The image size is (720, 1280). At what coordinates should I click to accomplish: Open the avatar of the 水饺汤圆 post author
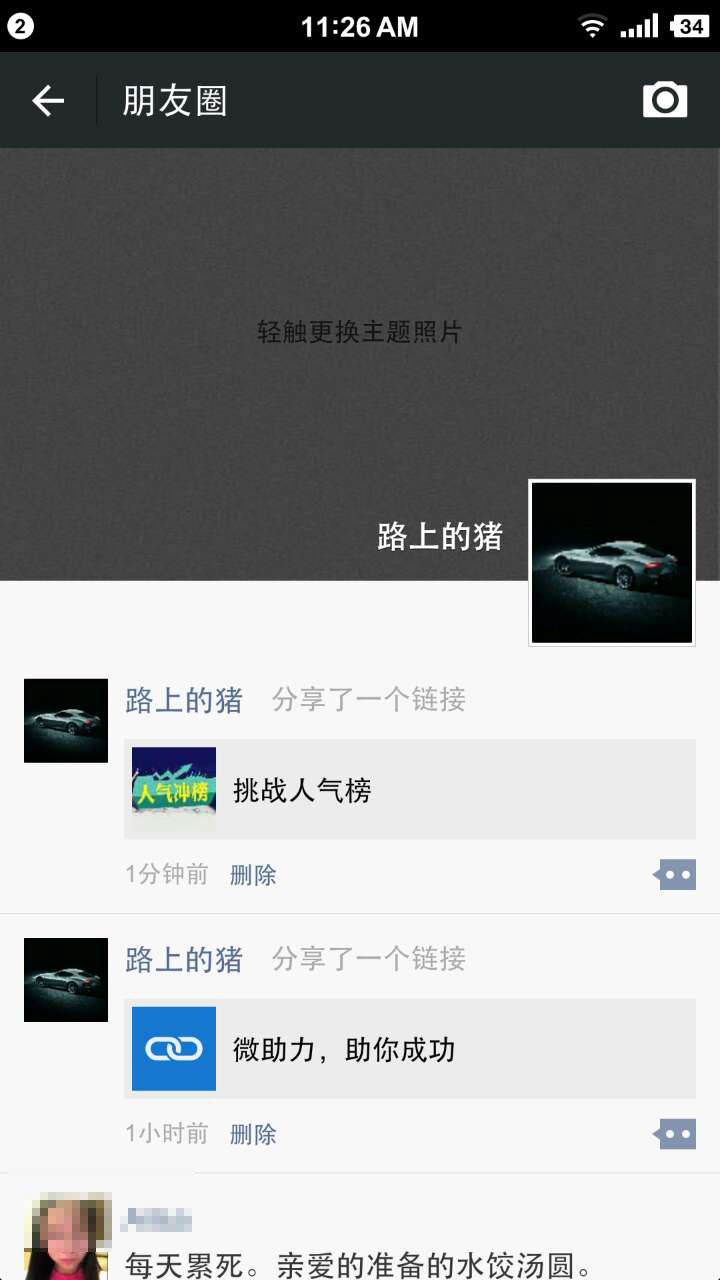point(67,1236)
